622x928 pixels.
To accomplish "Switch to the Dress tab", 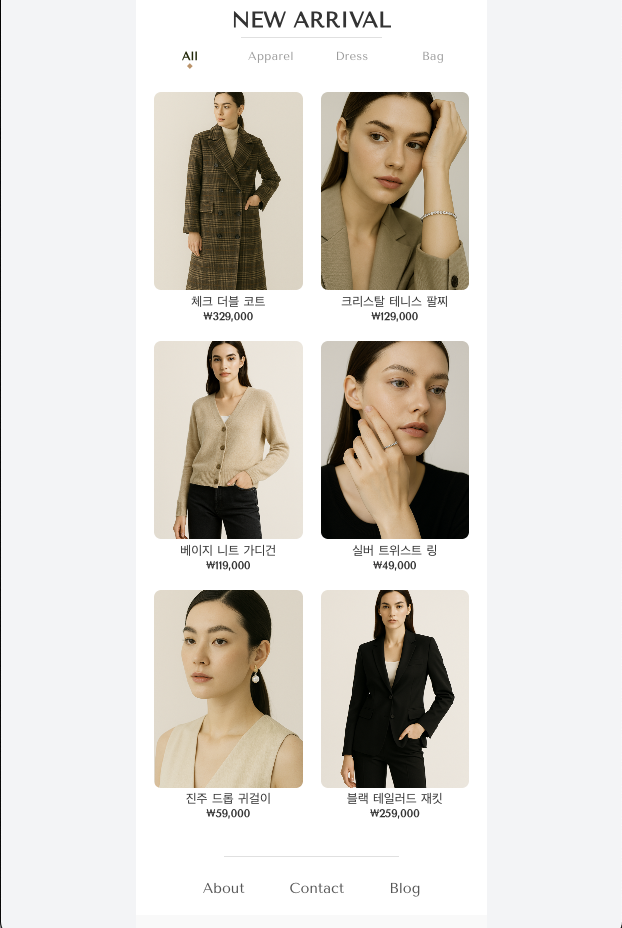I will coord(352,57).
